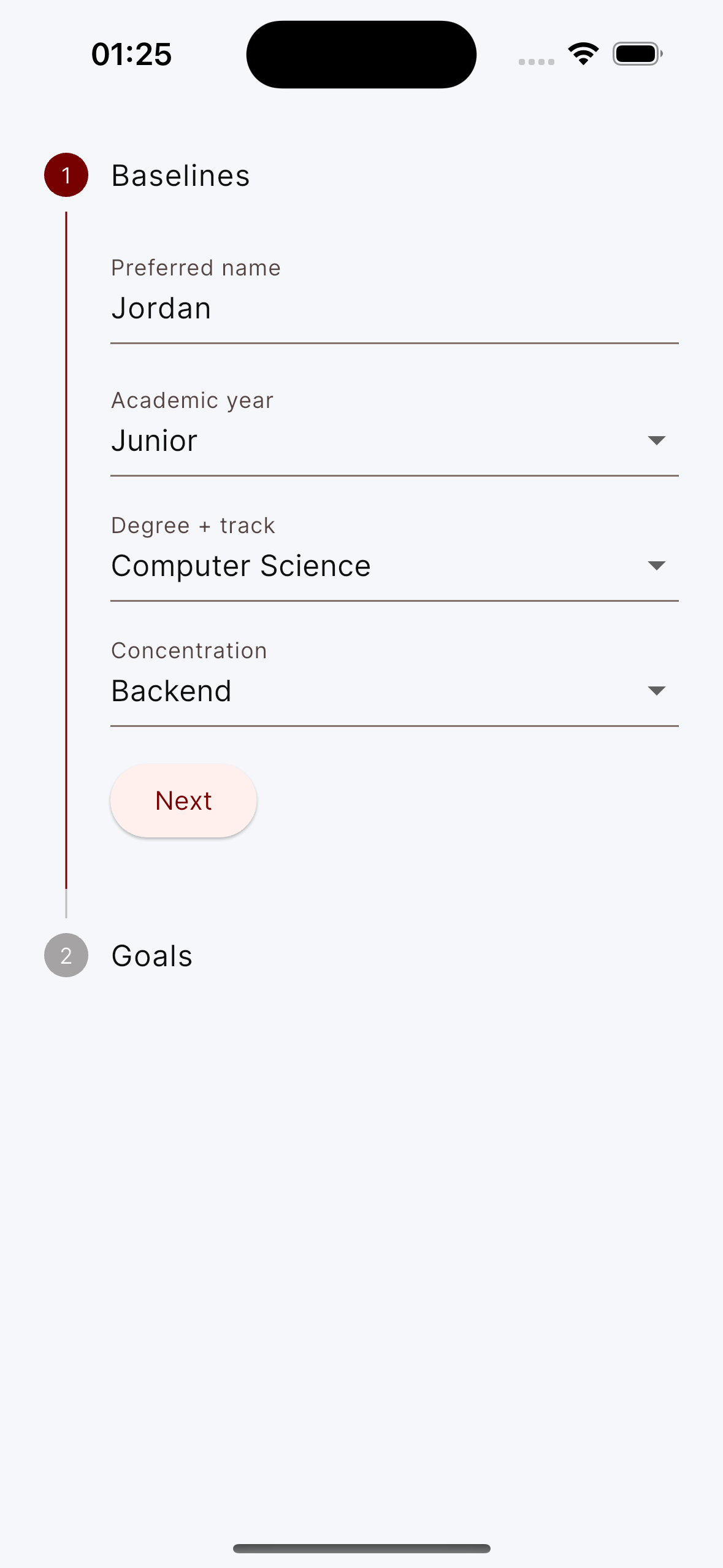This screenshot has height=1568, width=723.
Task: Click the battery icon in status bar
Action: (x=637, y=53)
